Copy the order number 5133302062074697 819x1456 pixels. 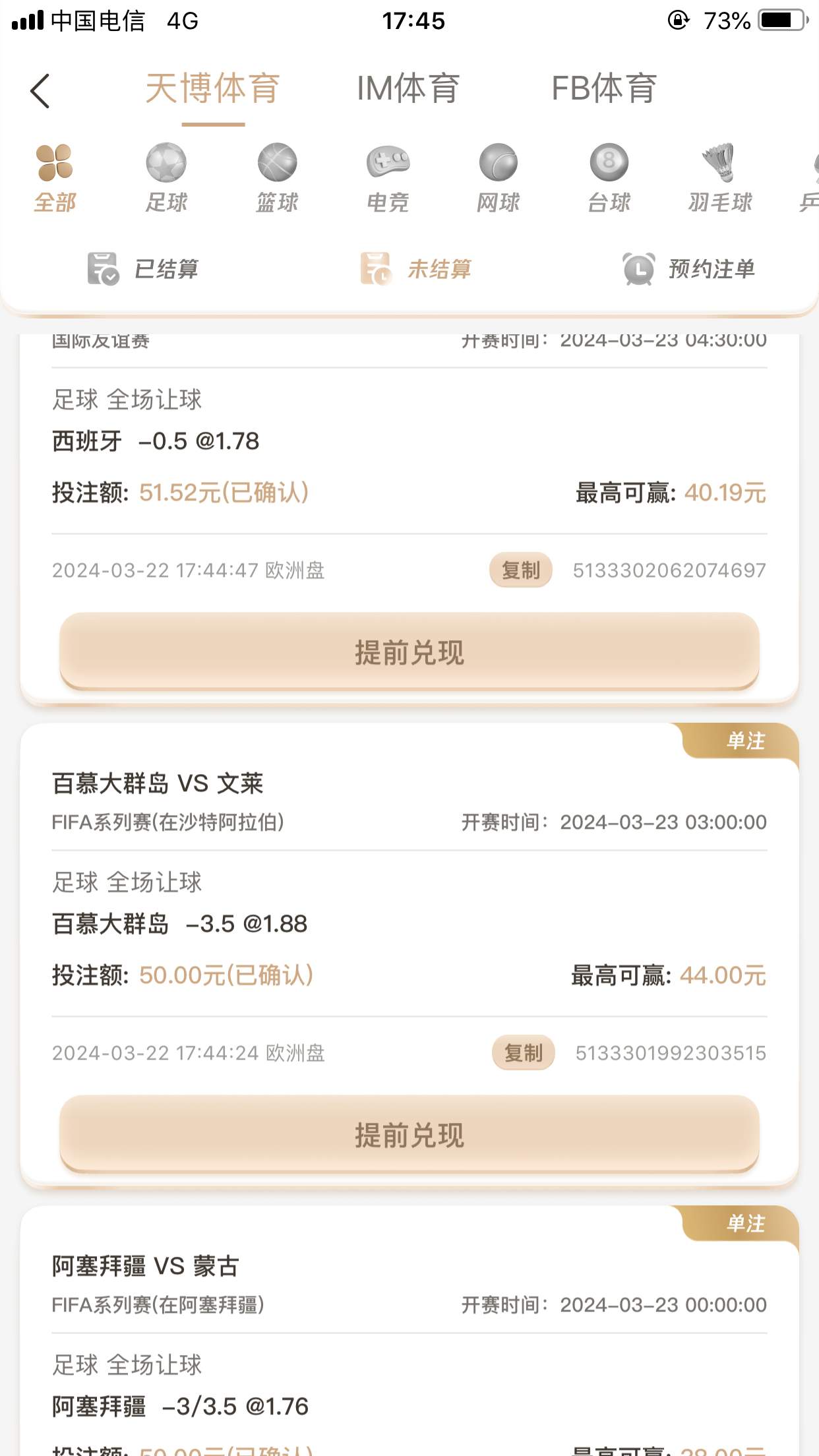(520, 570)
